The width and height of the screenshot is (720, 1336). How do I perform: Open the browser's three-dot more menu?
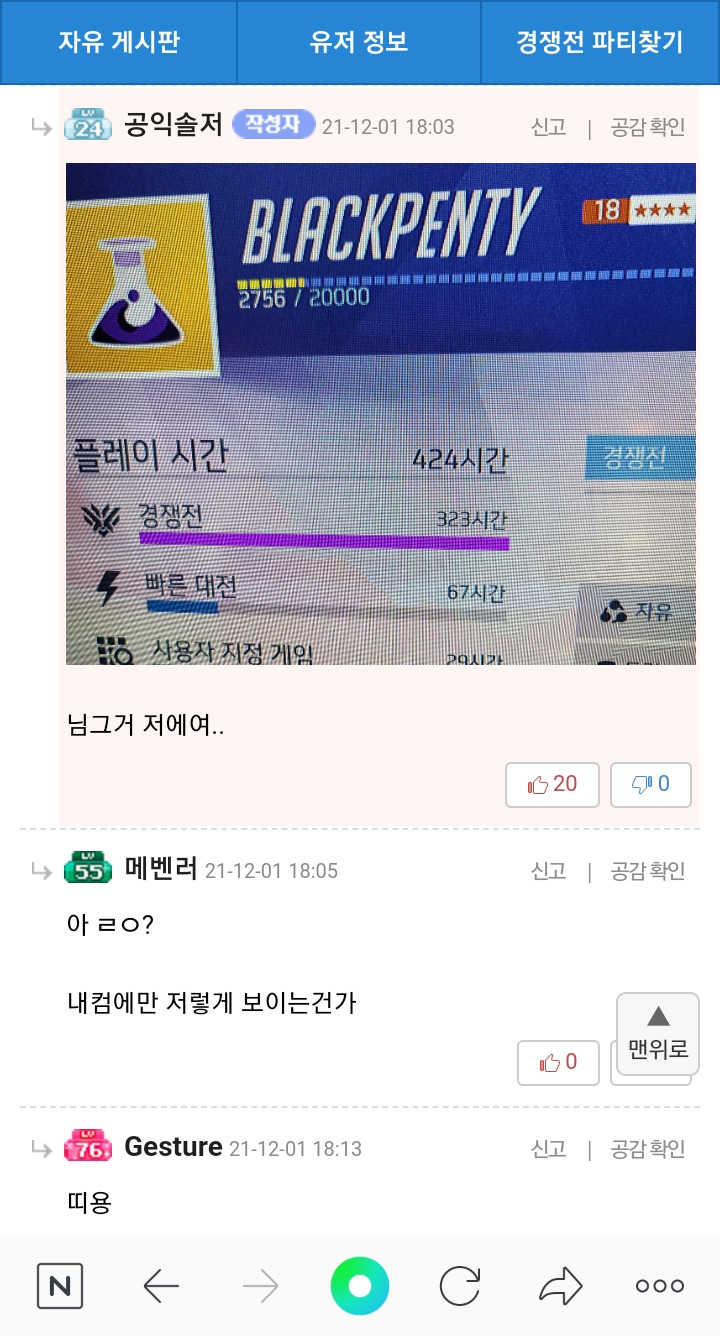coord(660,1286)
